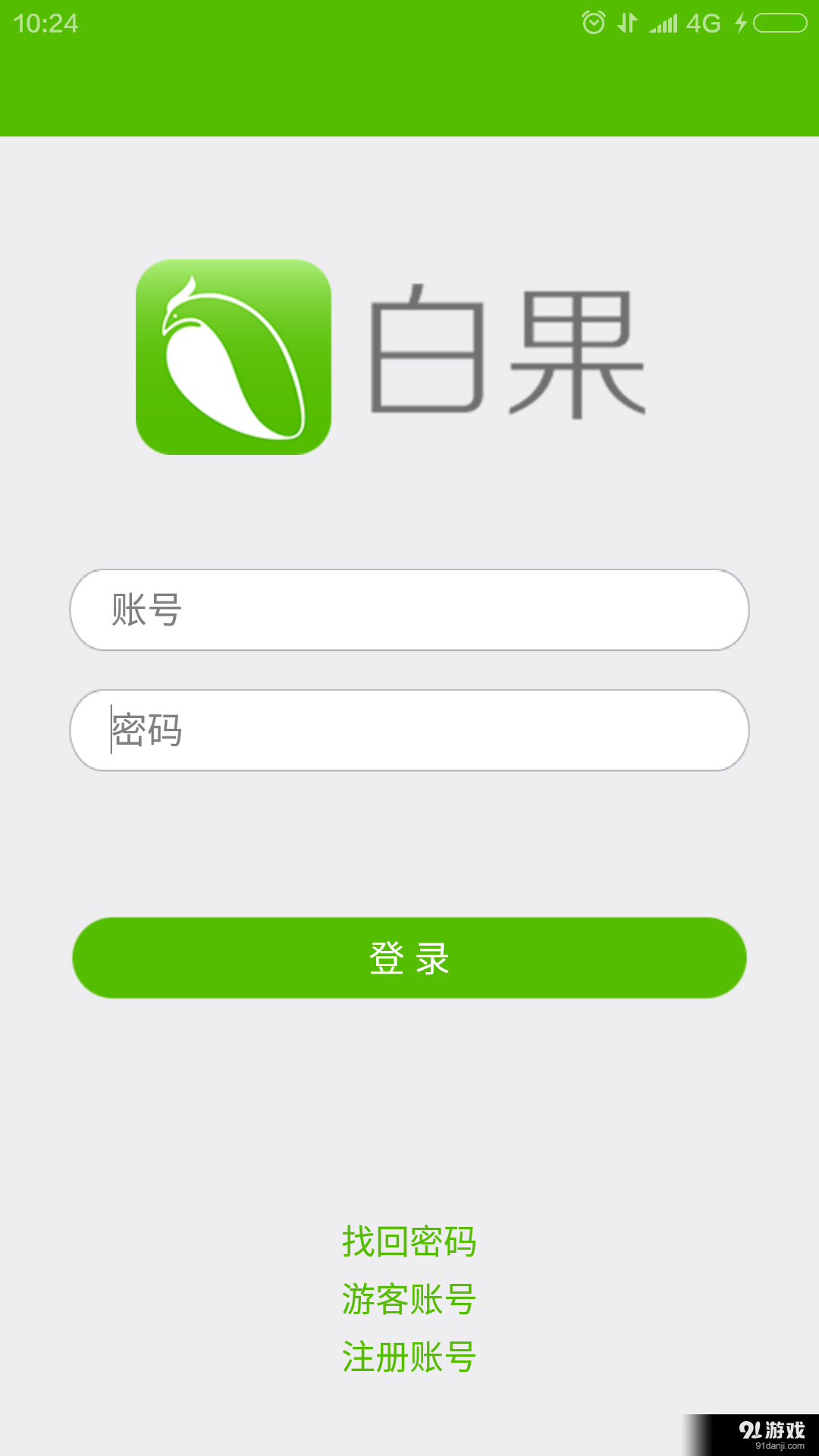Tap the 登录 login button
Screen dimensions: 819x1456
(409, 957)
